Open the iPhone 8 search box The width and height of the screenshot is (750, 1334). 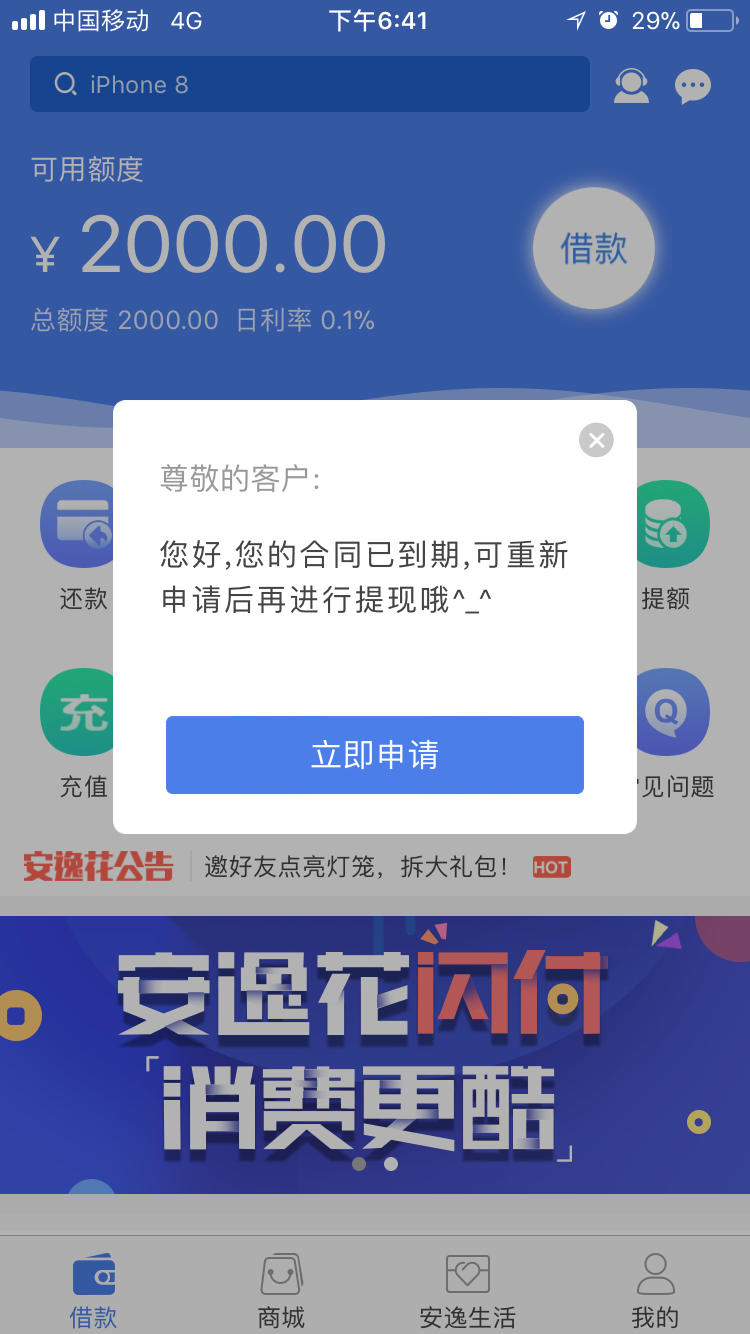coord(310,84)
